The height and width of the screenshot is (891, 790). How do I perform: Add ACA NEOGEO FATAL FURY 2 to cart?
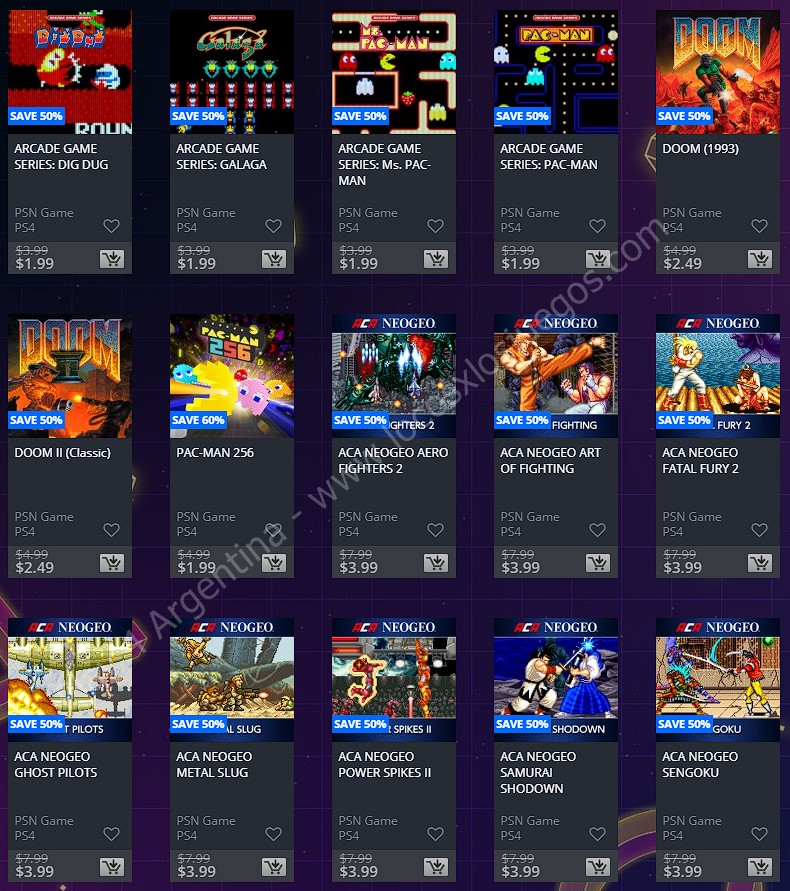point(759,564)
